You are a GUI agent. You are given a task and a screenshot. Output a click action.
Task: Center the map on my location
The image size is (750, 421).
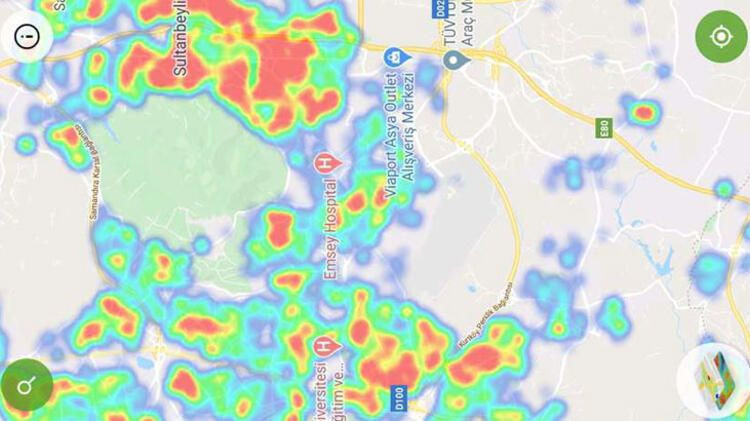point(721,37)
